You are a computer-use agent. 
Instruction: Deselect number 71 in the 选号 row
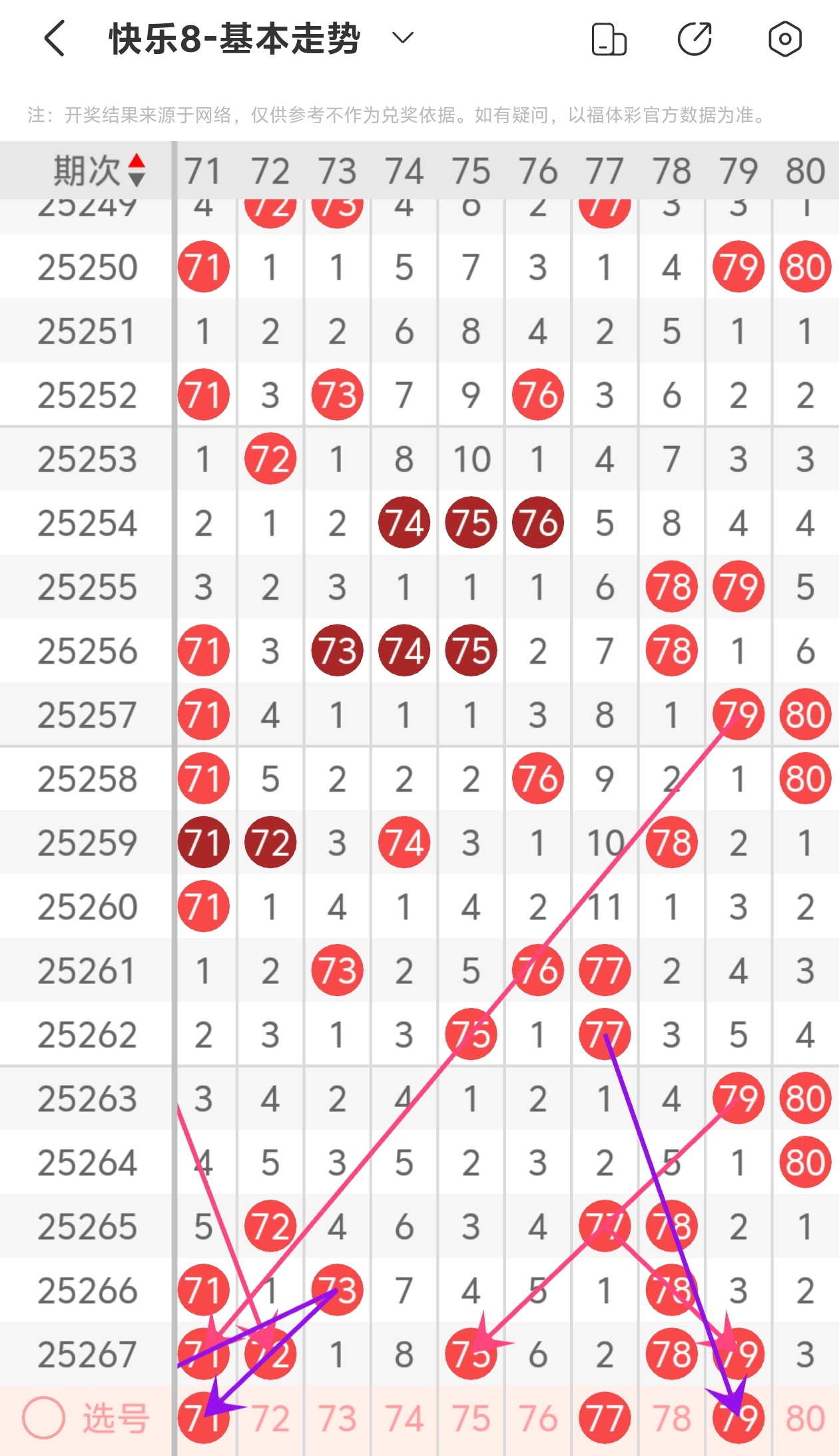pyautogui.click(x=204, y=1418)
